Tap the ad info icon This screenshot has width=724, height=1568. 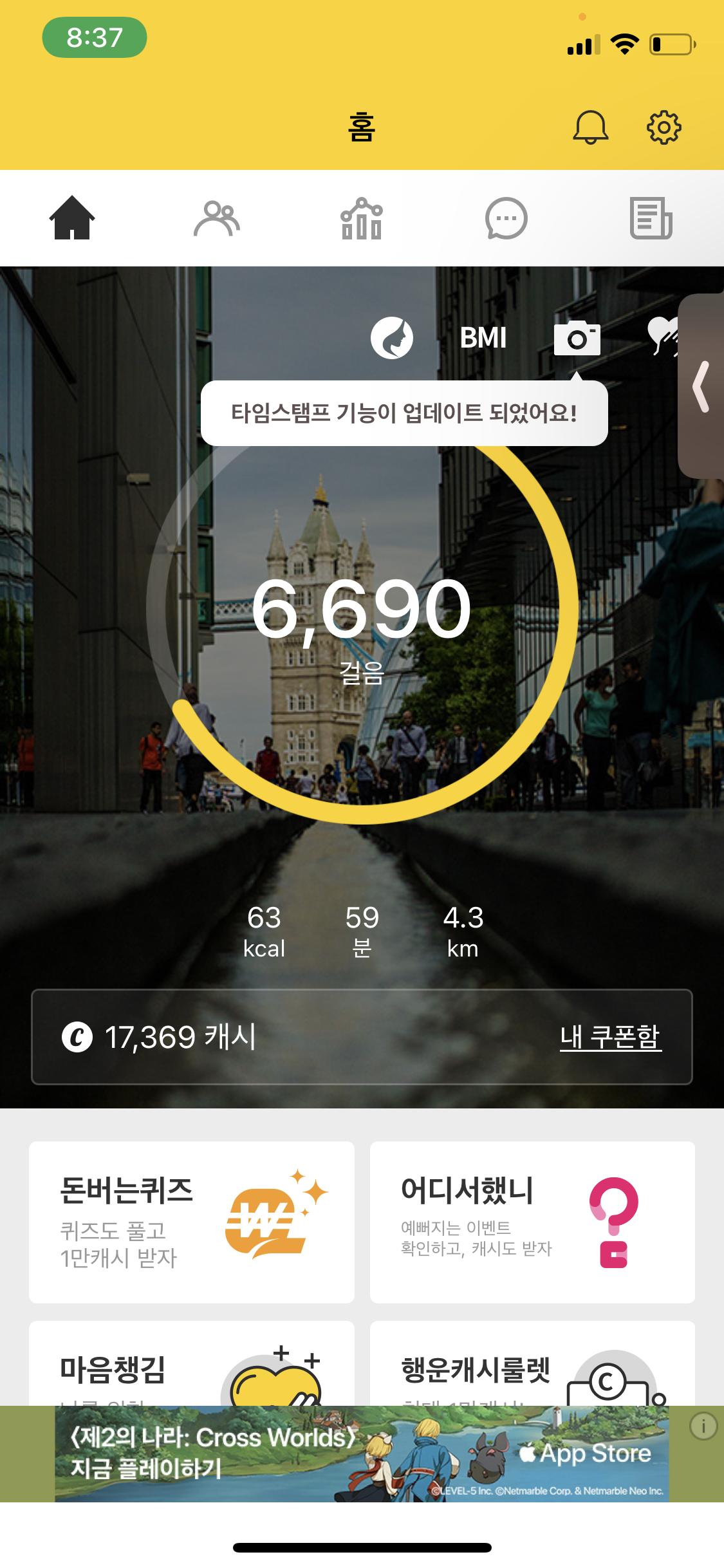703,1427
